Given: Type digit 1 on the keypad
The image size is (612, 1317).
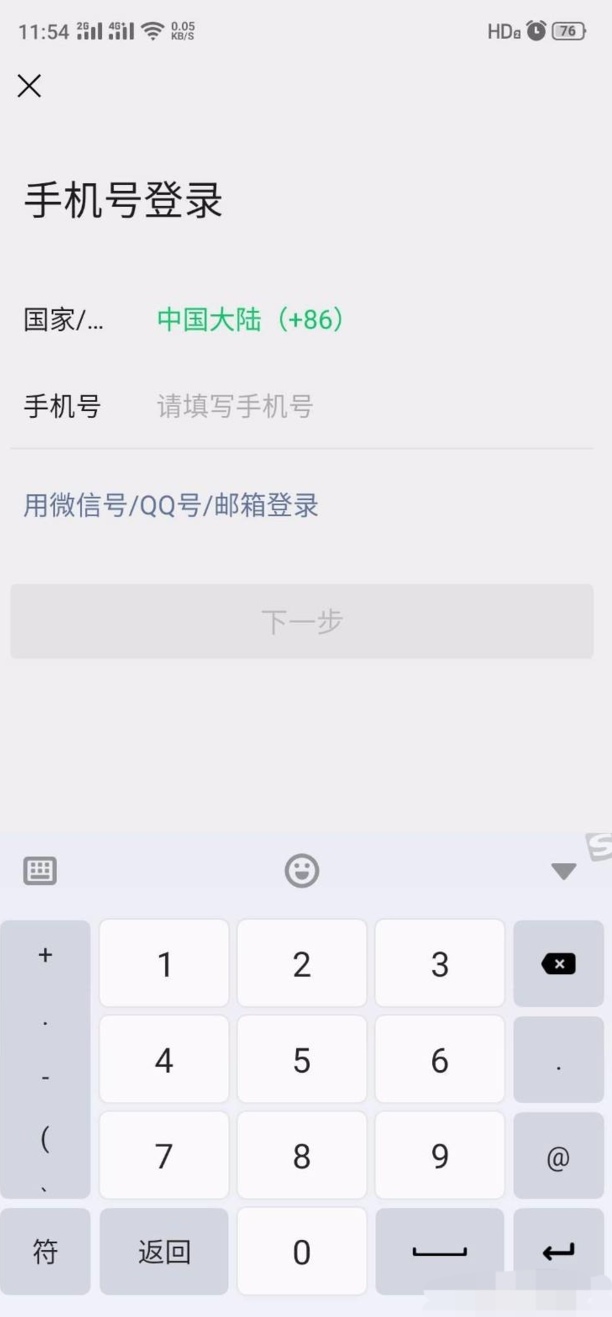Looking at the screenshot, I should 164,964.
